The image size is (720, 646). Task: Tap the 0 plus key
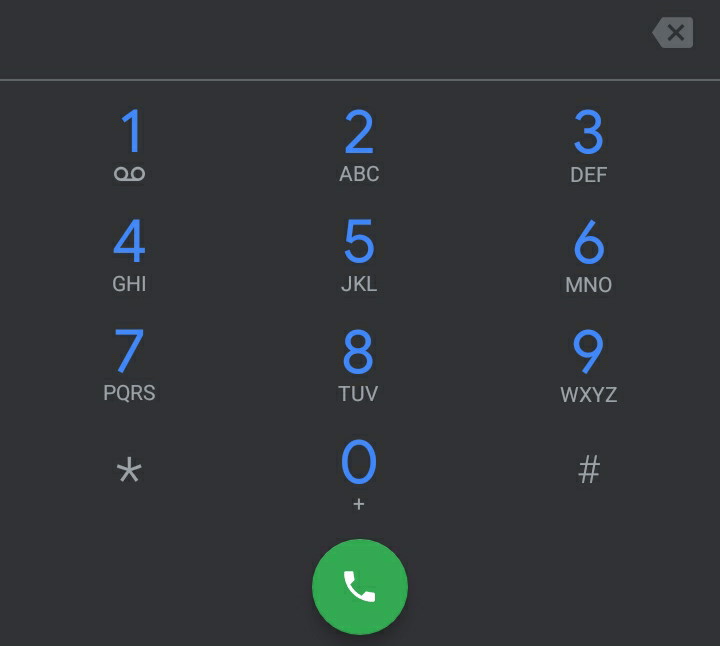click(359, 474)
